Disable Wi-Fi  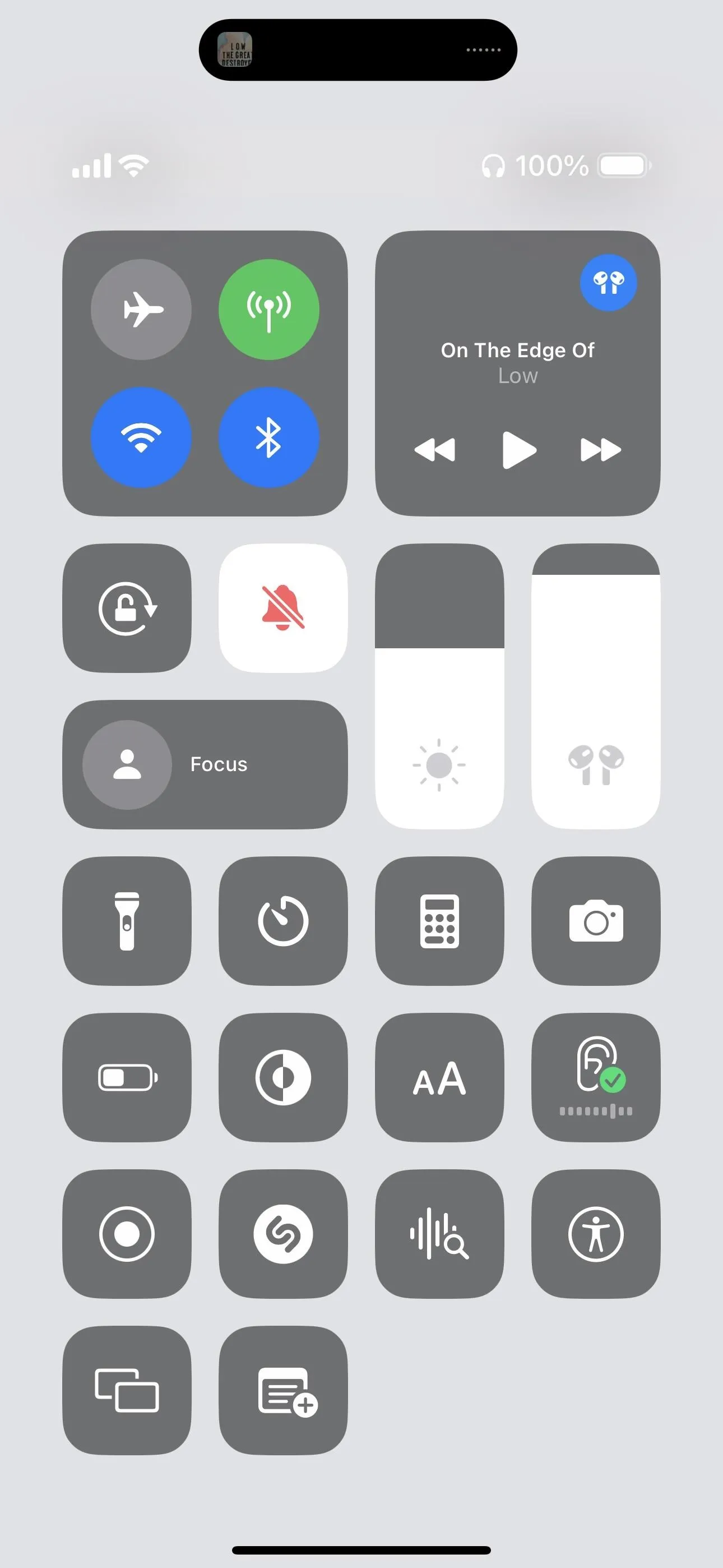[141, 437]
